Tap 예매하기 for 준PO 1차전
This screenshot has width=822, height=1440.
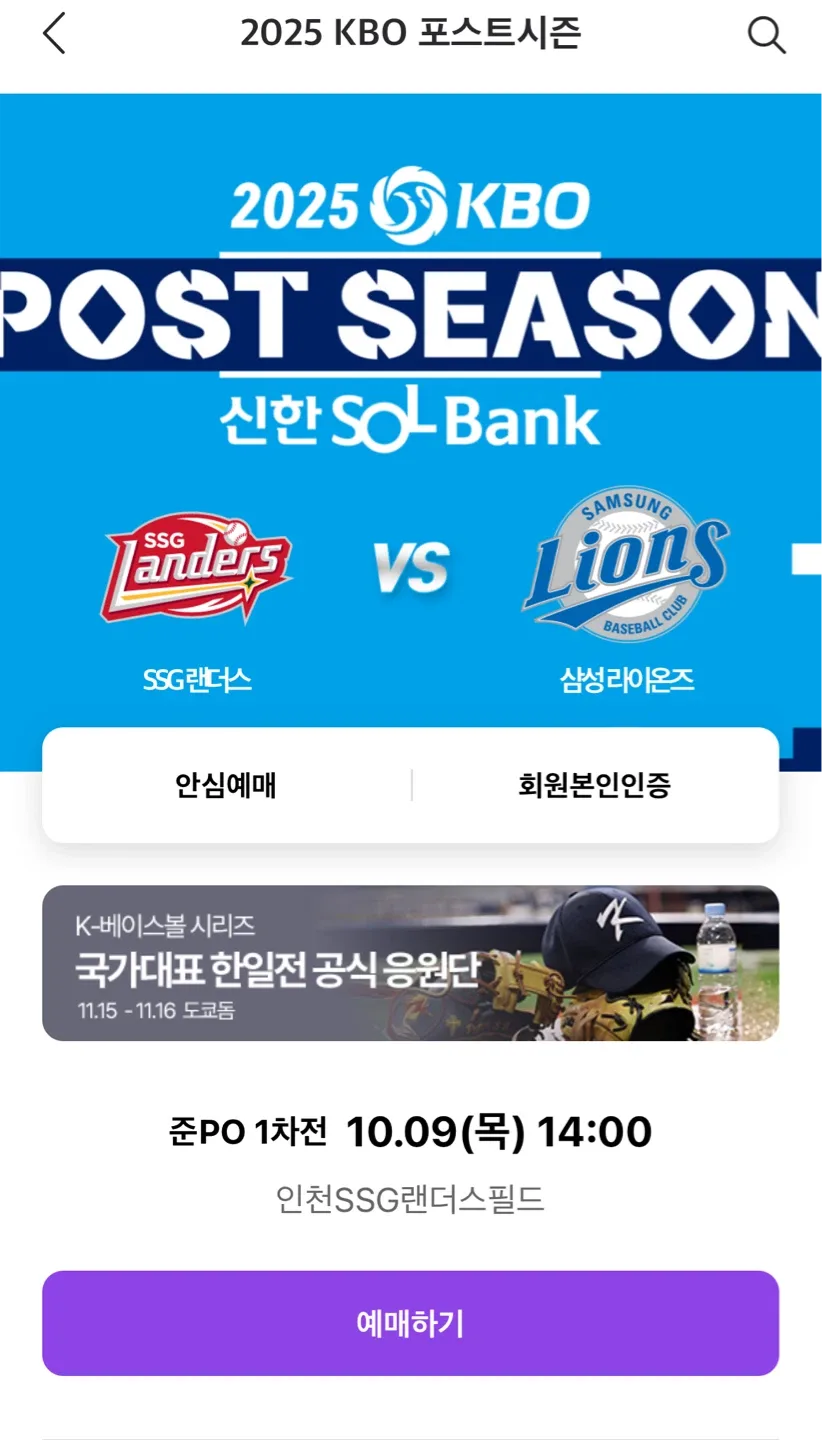(x=410, y=1323)
